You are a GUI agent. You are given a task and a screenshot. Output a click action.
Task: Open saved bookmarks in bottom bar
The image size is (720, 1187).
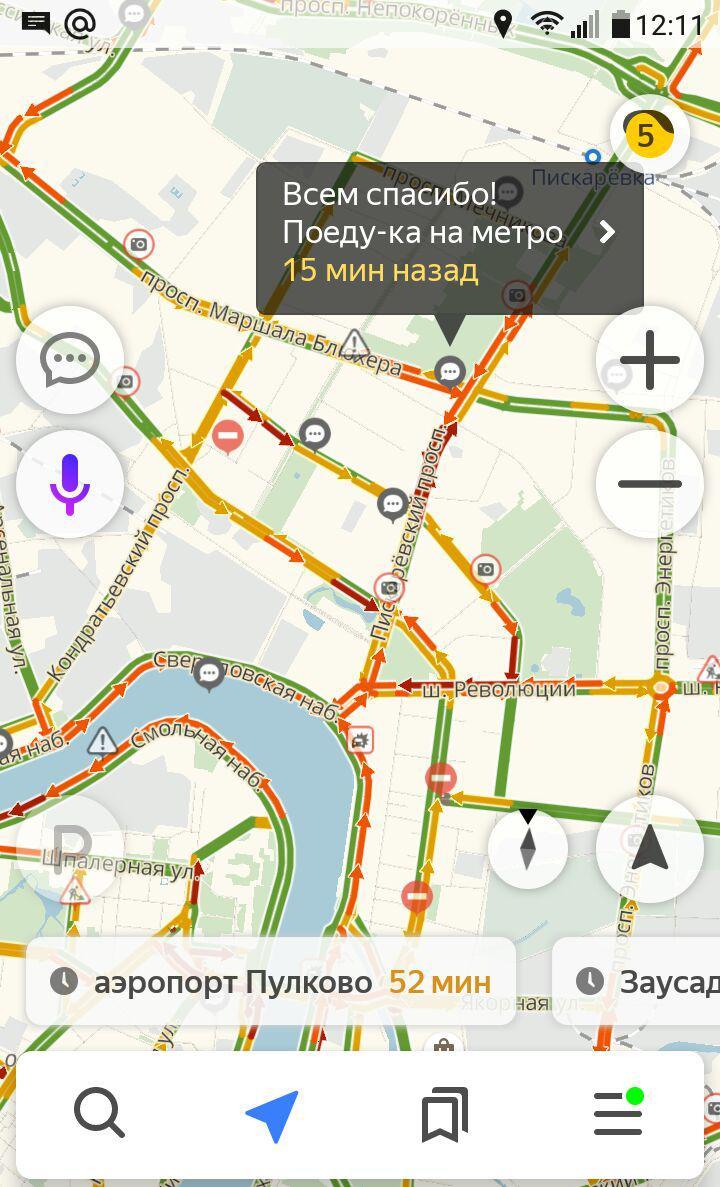click(x=444, y=1114)
